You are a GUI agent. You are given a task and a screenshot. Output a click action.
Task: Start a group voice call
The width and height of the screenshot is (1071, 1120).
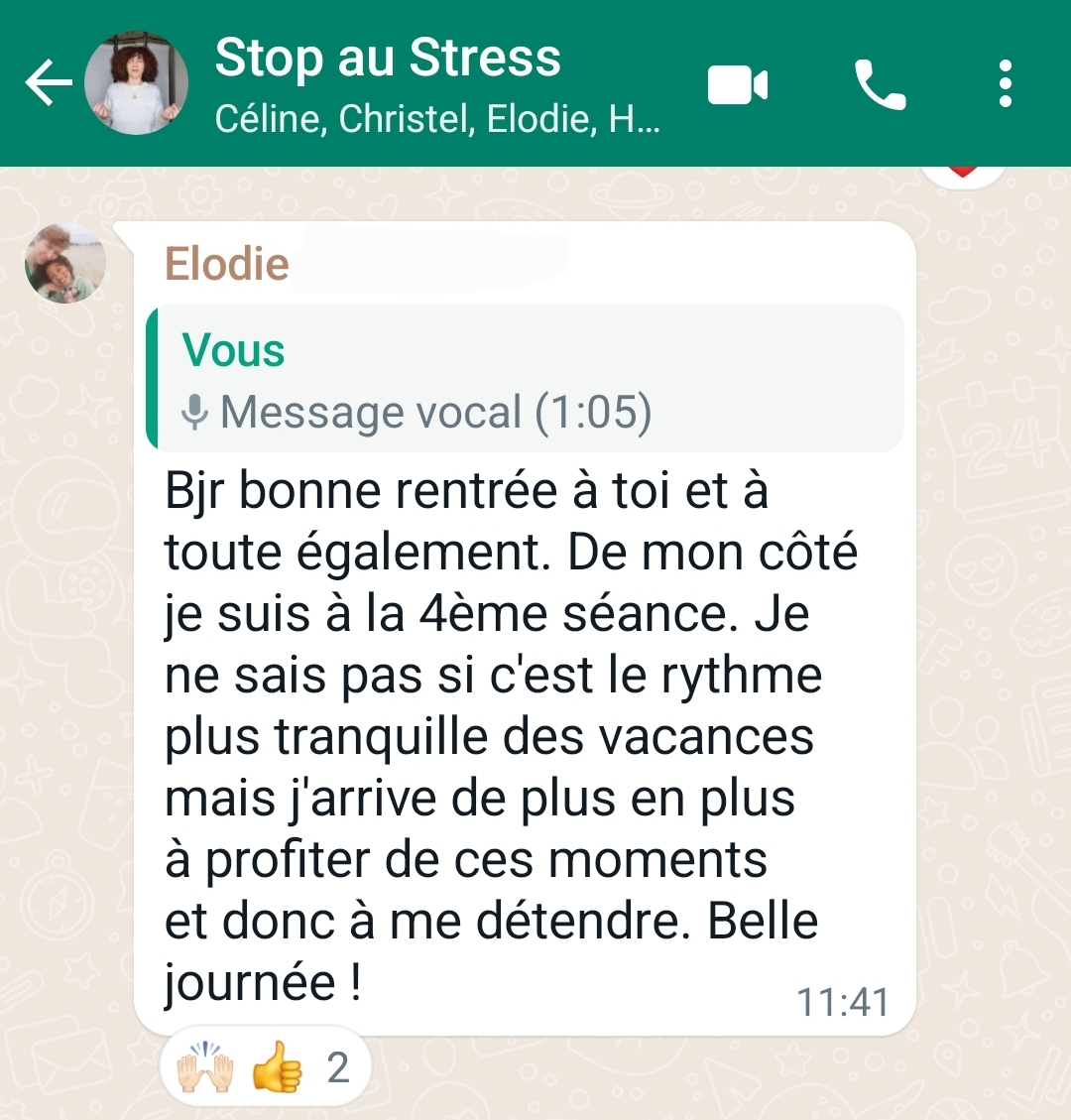pos(880,85)
